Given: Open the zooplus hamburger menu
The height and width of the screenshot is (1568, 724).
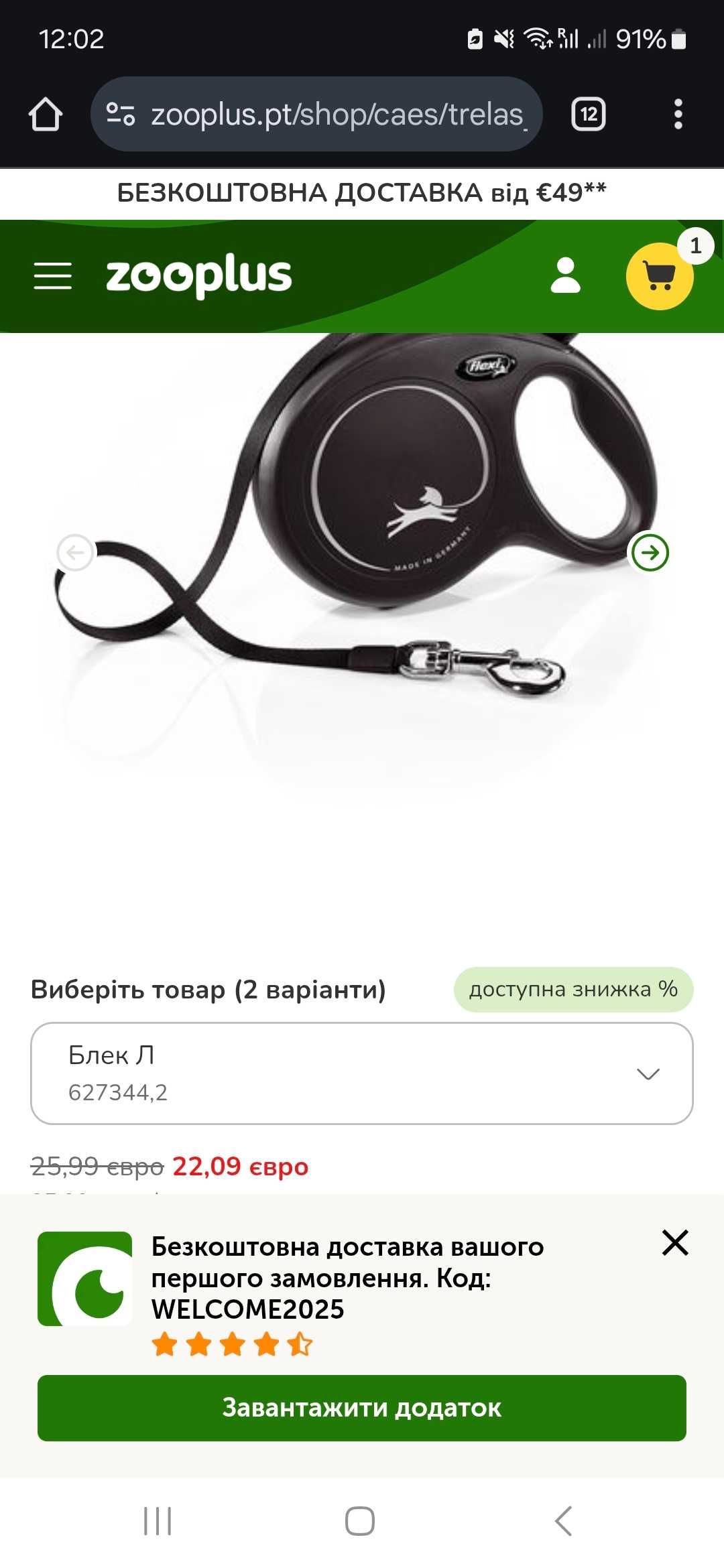Looking at the screenshot, I should click(x=53, y=276).
